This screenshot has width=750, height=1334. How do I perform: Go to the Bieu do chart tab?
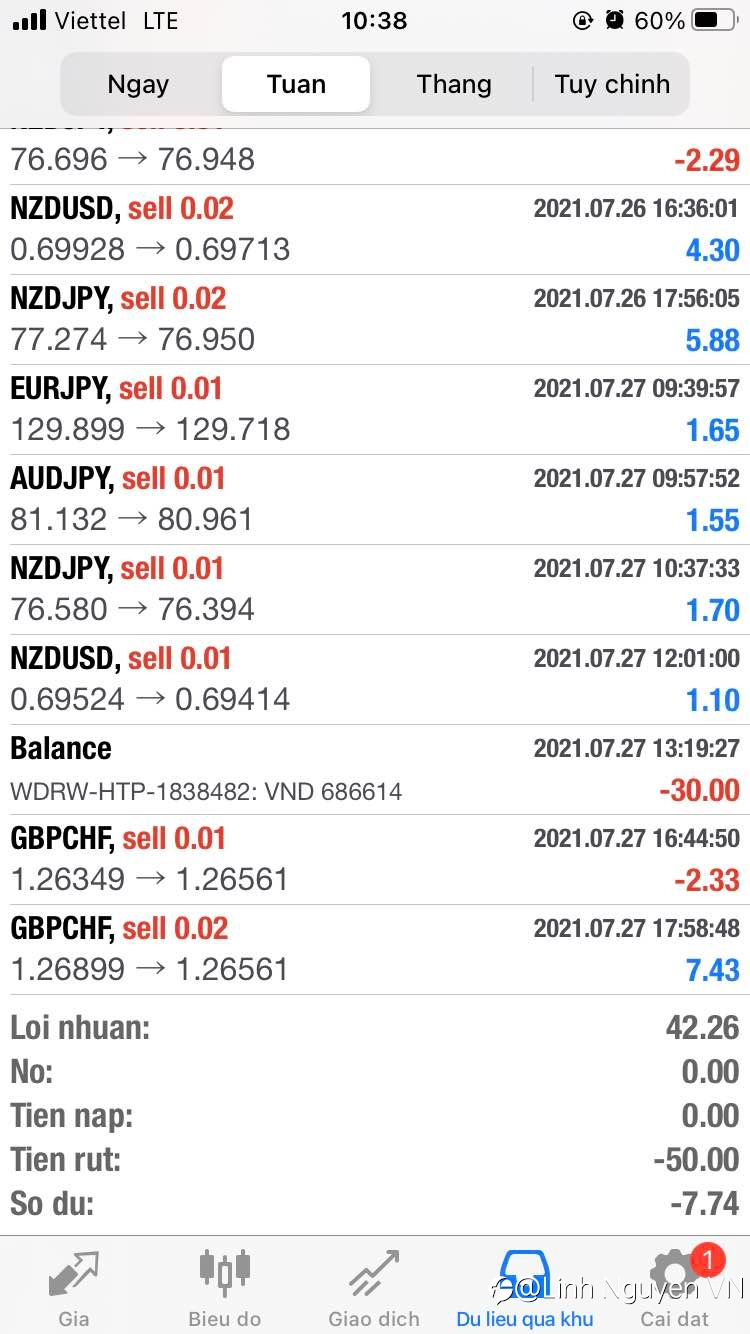224,1288
